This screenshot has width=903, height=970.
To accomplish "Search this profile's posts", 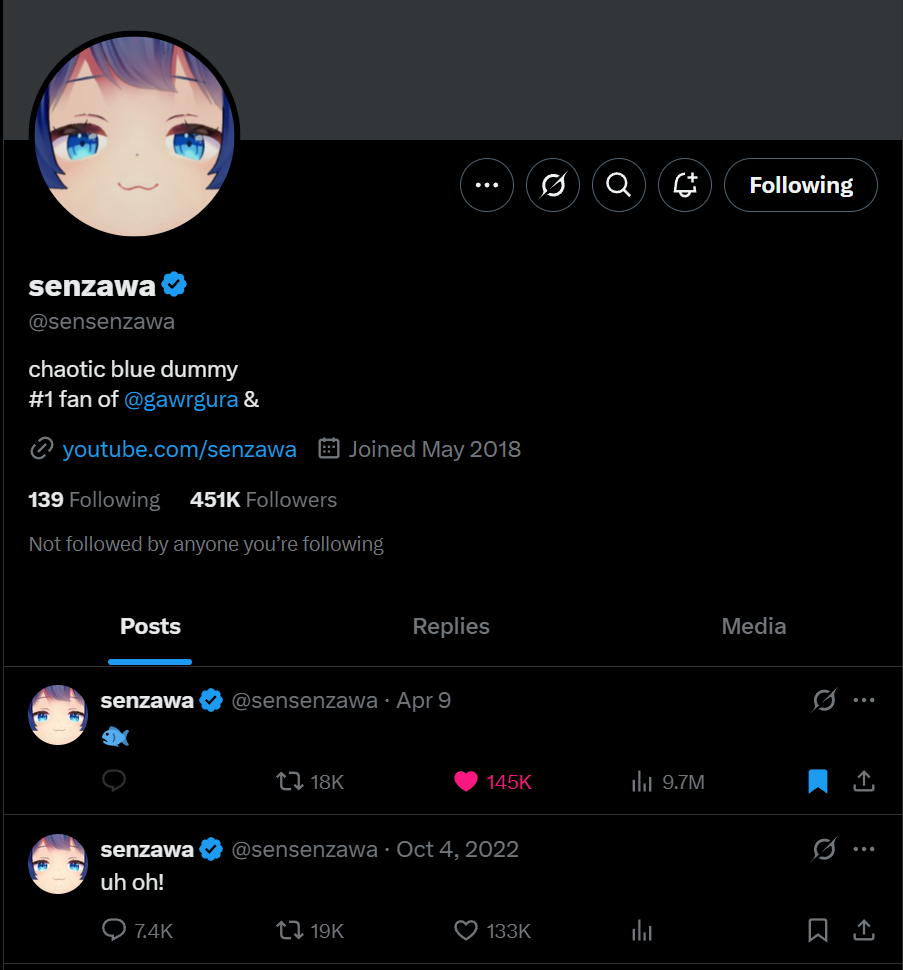I will coord(619,185).
